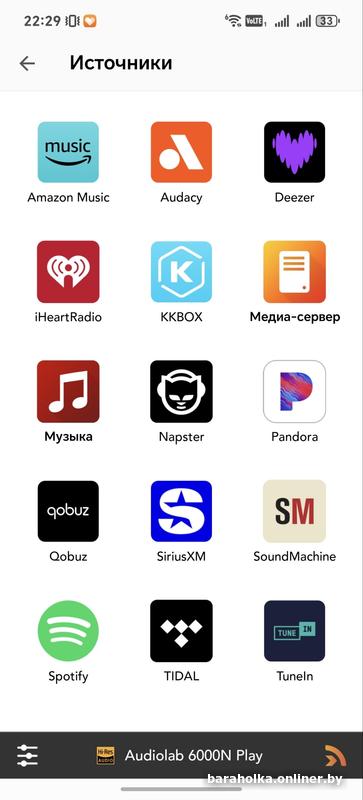The image size is (363, 800).
Task: Open the equalizer settings sliders icon
Action: click(x=27, y=756)
